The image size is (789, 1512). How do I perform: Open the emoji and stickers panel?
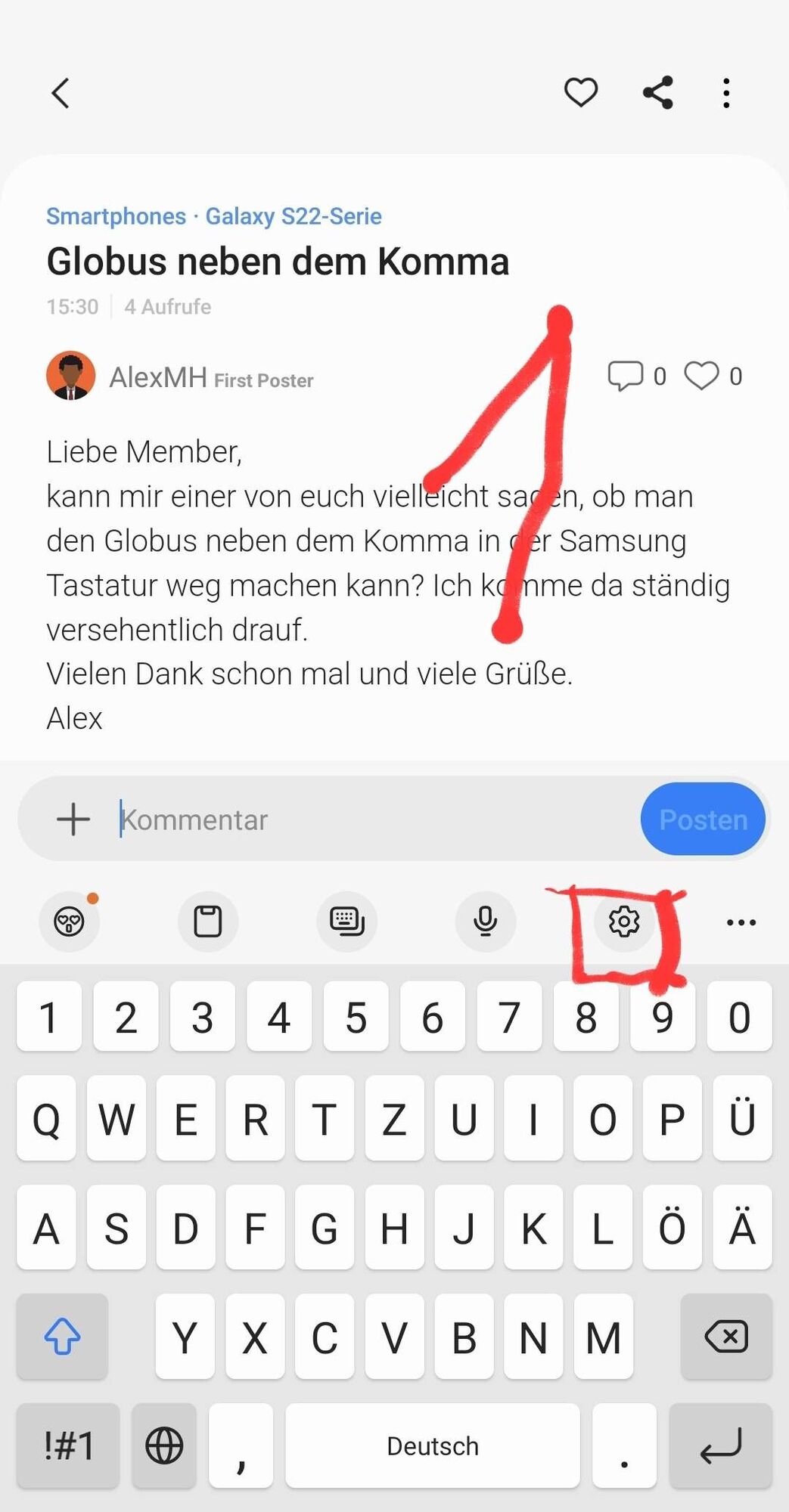tap(69, 922)
